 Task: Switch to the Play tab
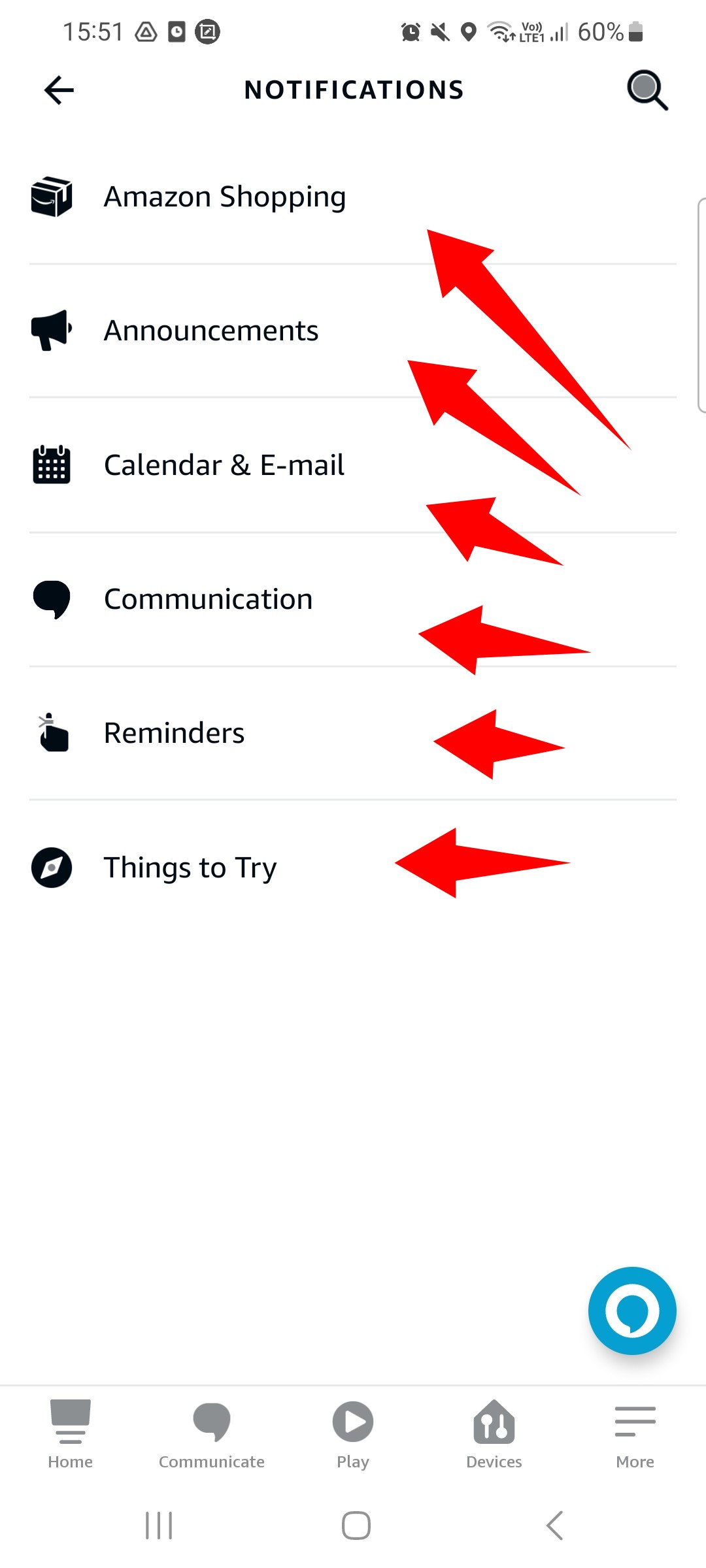pos(353,1434)
